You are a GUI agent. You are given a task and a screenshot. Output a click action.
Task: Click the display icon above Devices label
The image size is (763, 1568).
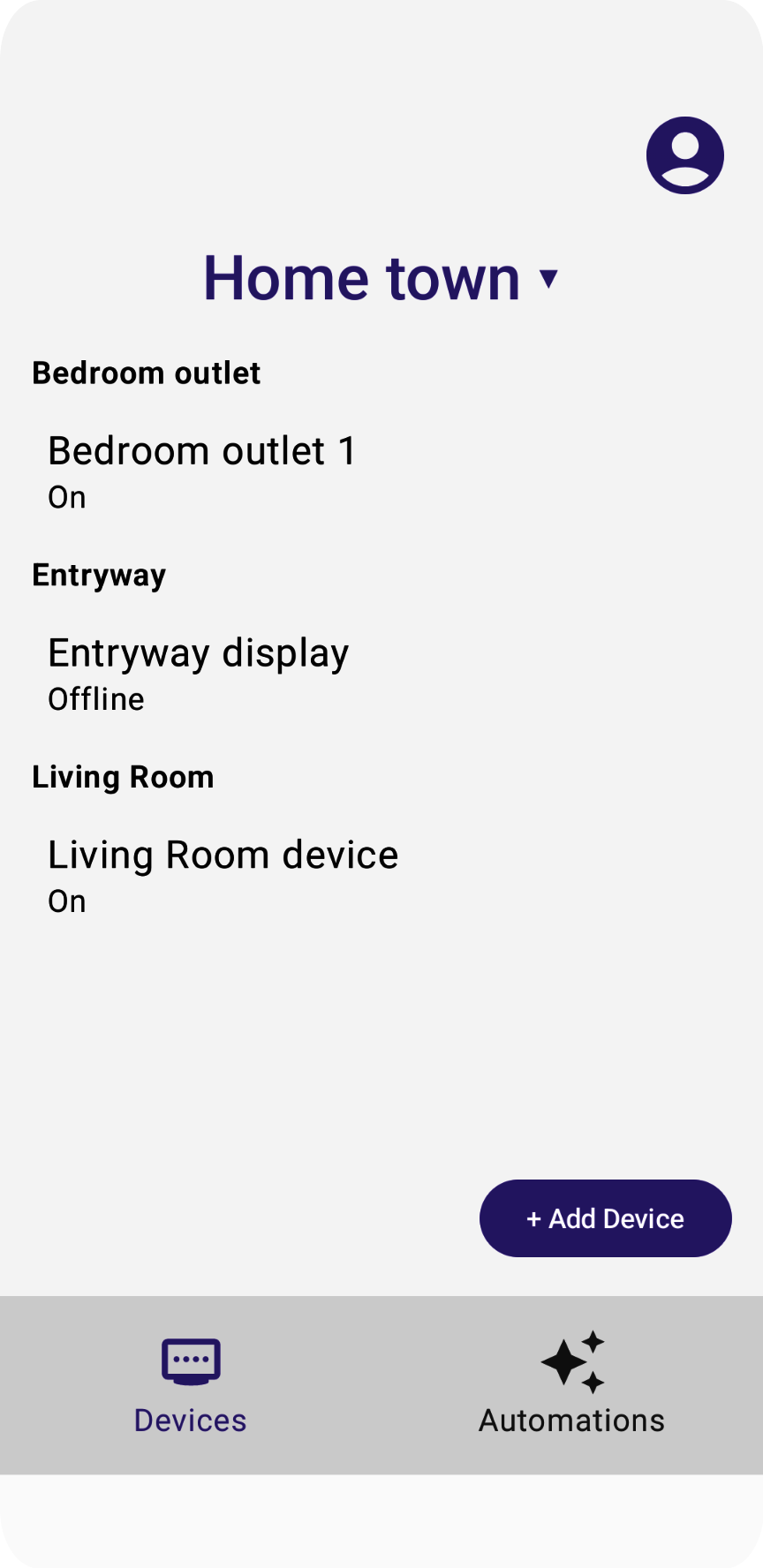[190, 1361]
